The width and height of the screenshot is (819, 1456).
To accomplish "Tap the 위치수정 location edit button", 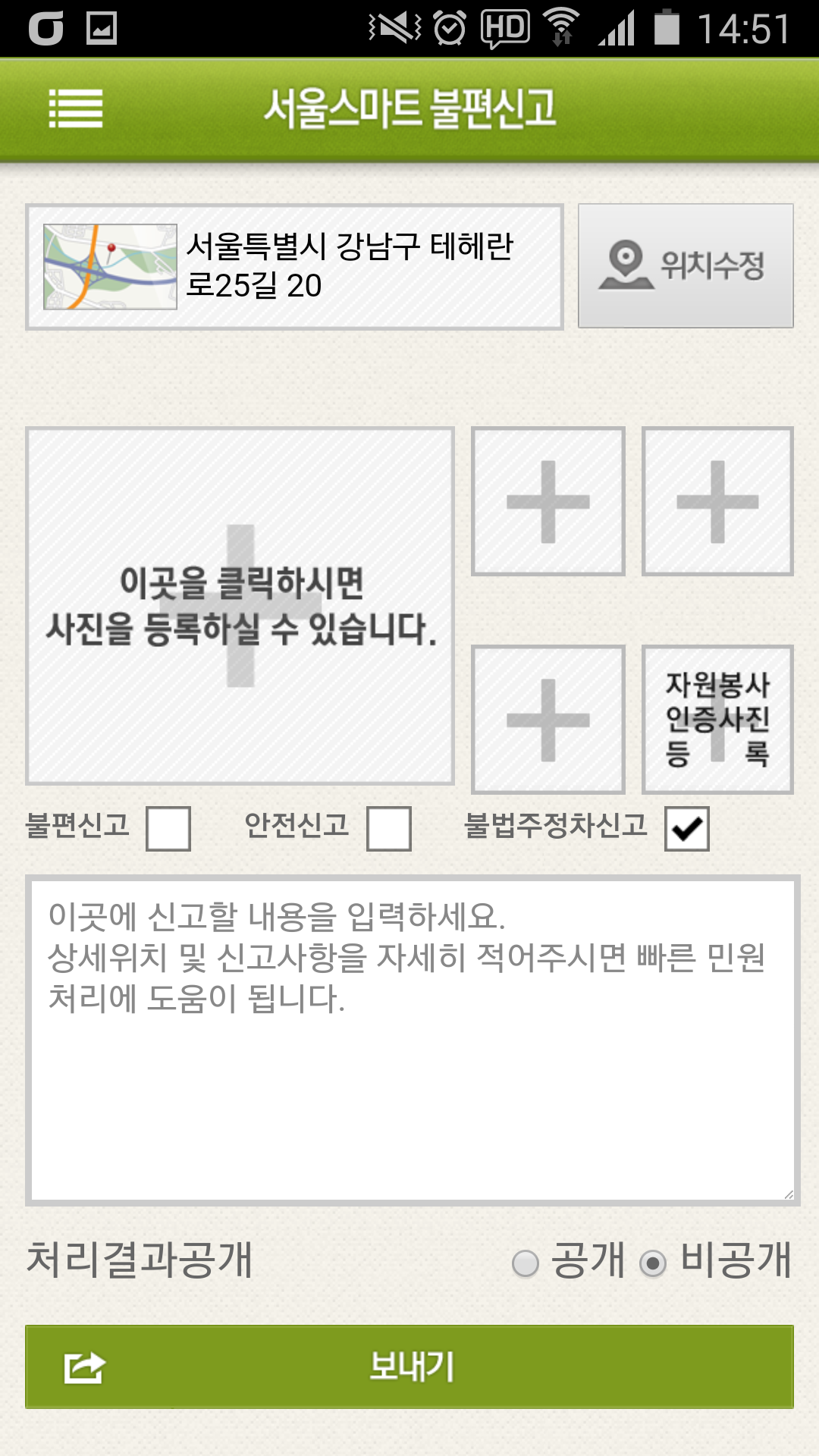I will point(686,265).
